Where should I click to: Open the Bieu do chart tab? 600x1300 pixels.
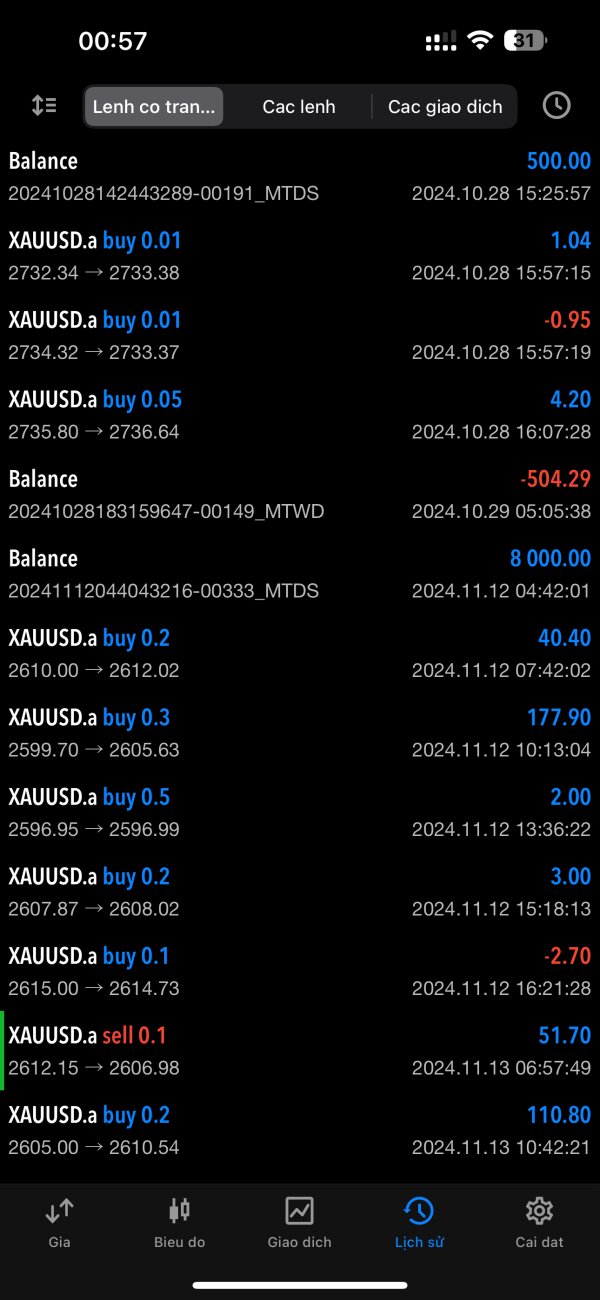coord(179,1221)
